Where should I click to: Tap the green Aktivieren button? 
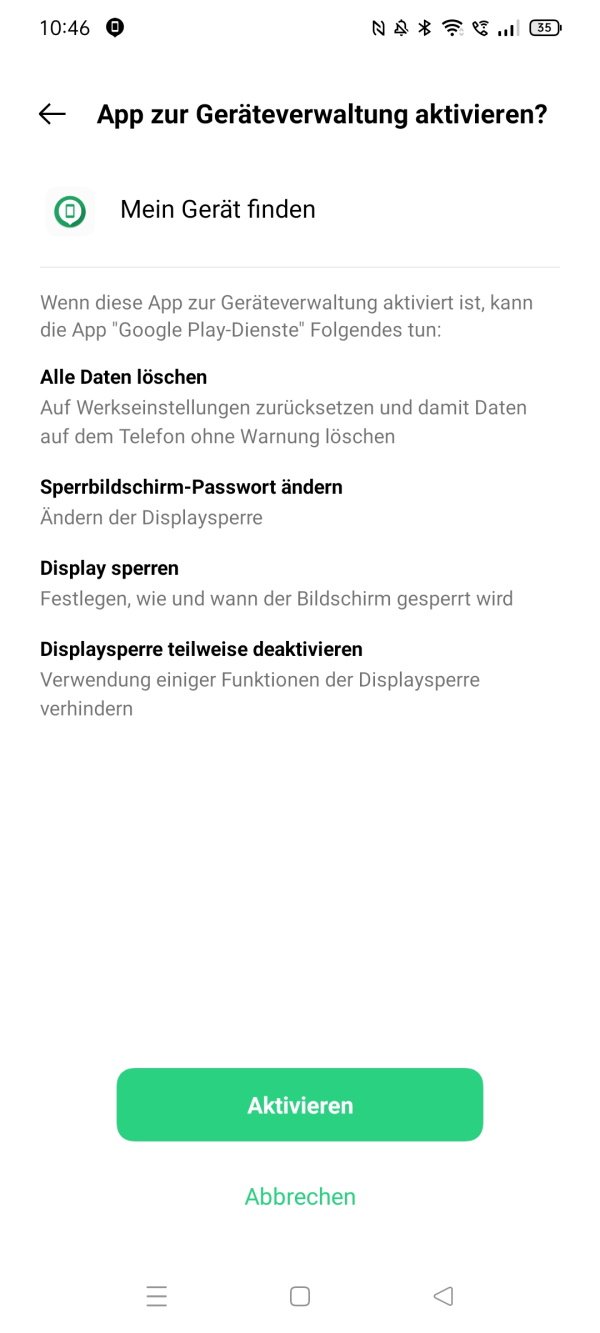pos(300,1105)
